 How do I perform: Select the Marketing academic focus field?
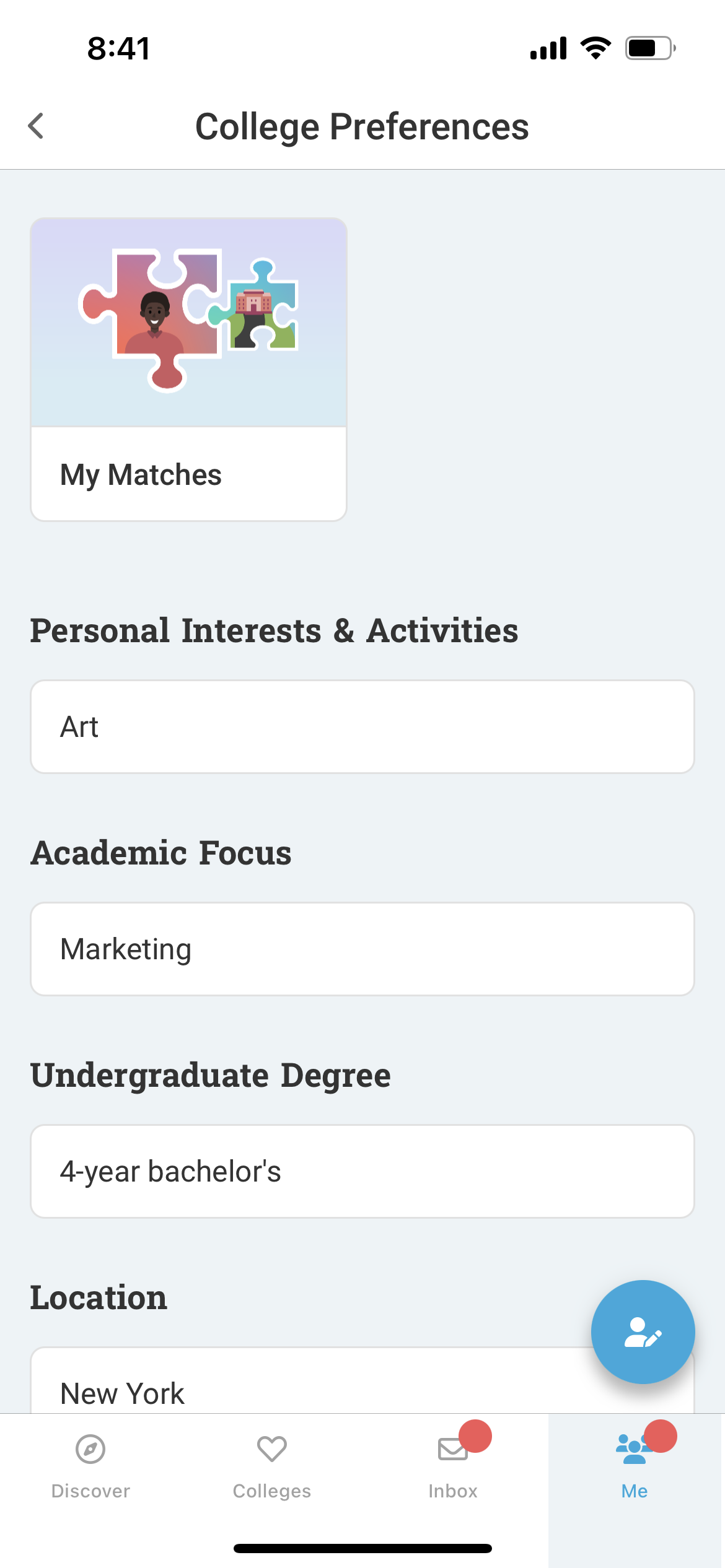pyautogui.click(x=362, y=949)
